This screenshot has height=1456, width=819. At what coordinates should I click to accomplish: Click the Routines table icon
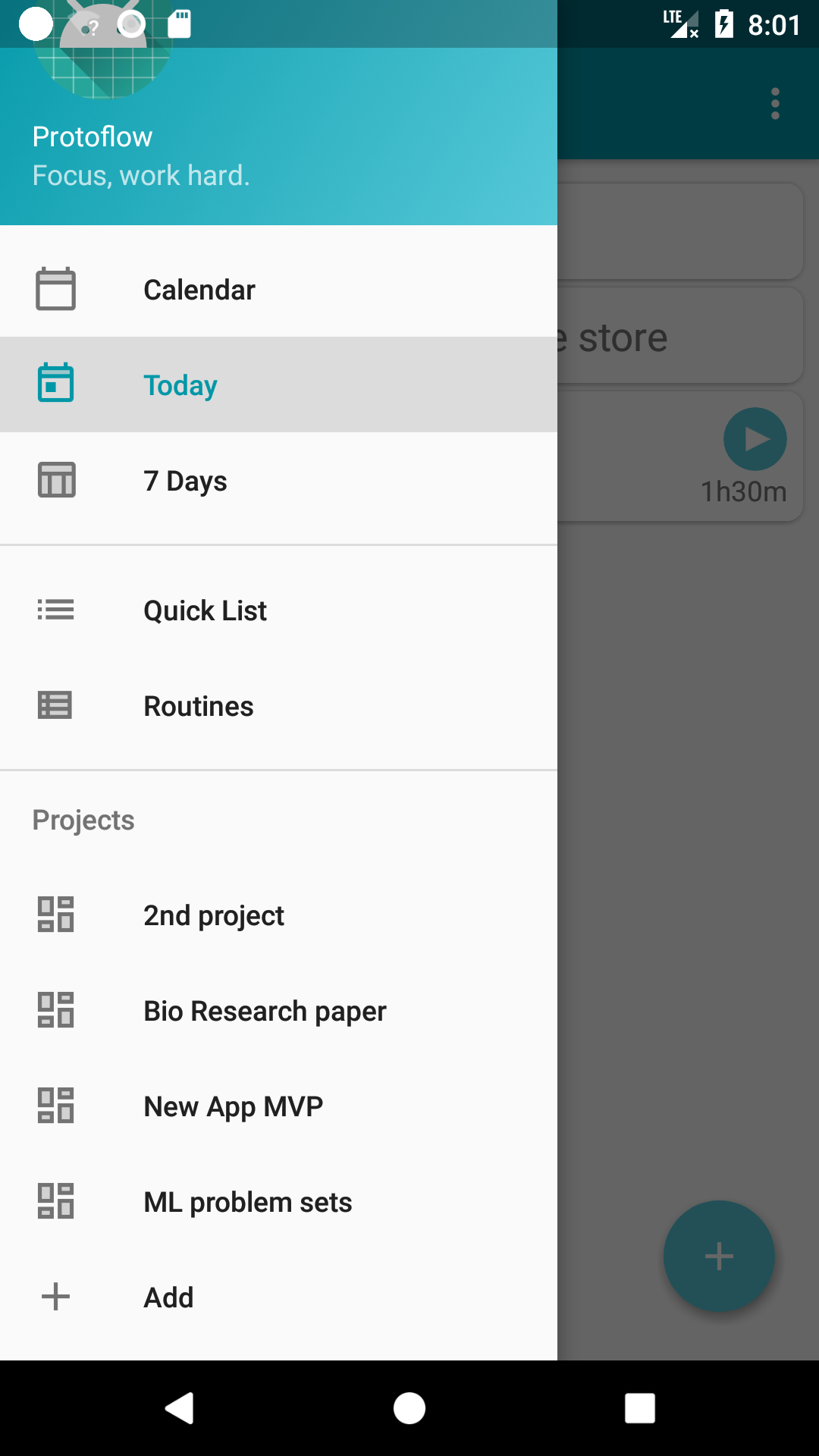coord(55,705)
